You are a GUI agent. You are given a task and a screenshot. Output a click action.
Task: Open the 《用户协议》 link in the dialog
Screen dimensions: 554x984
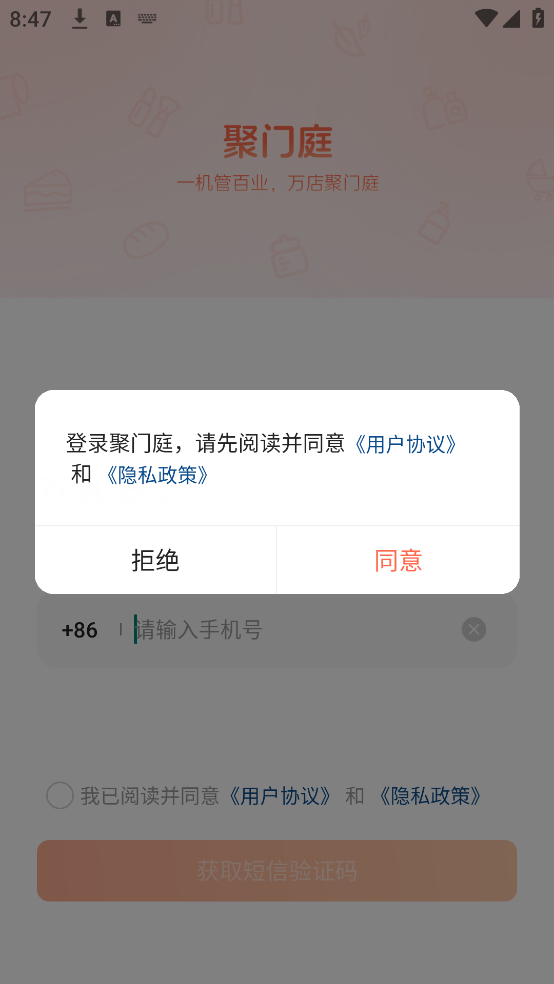click(x=405, y=444)
